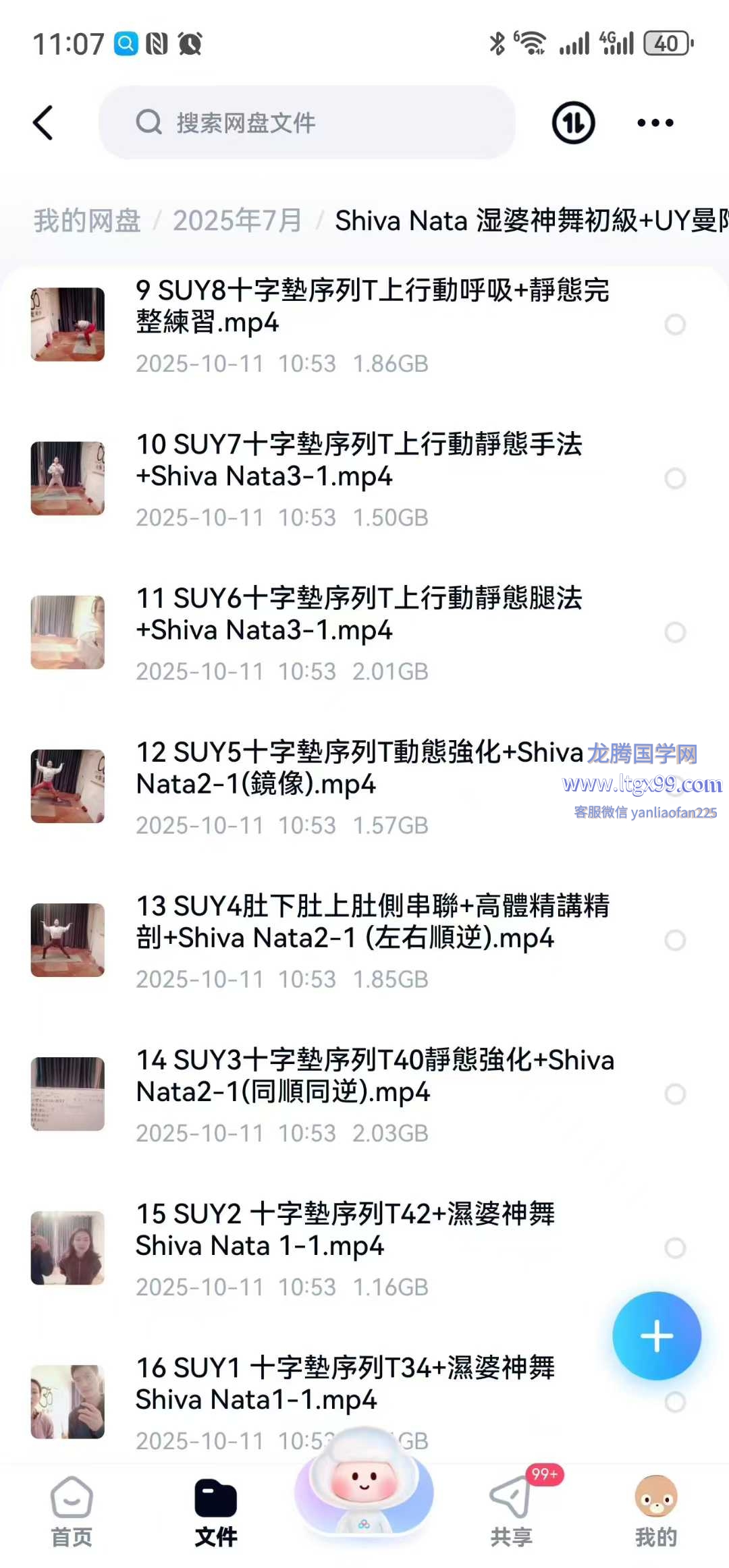Open sorting options via the circular arrows icon
Image resolution: width=729 pixels, height=1568 pixels.
click(572, 123)
